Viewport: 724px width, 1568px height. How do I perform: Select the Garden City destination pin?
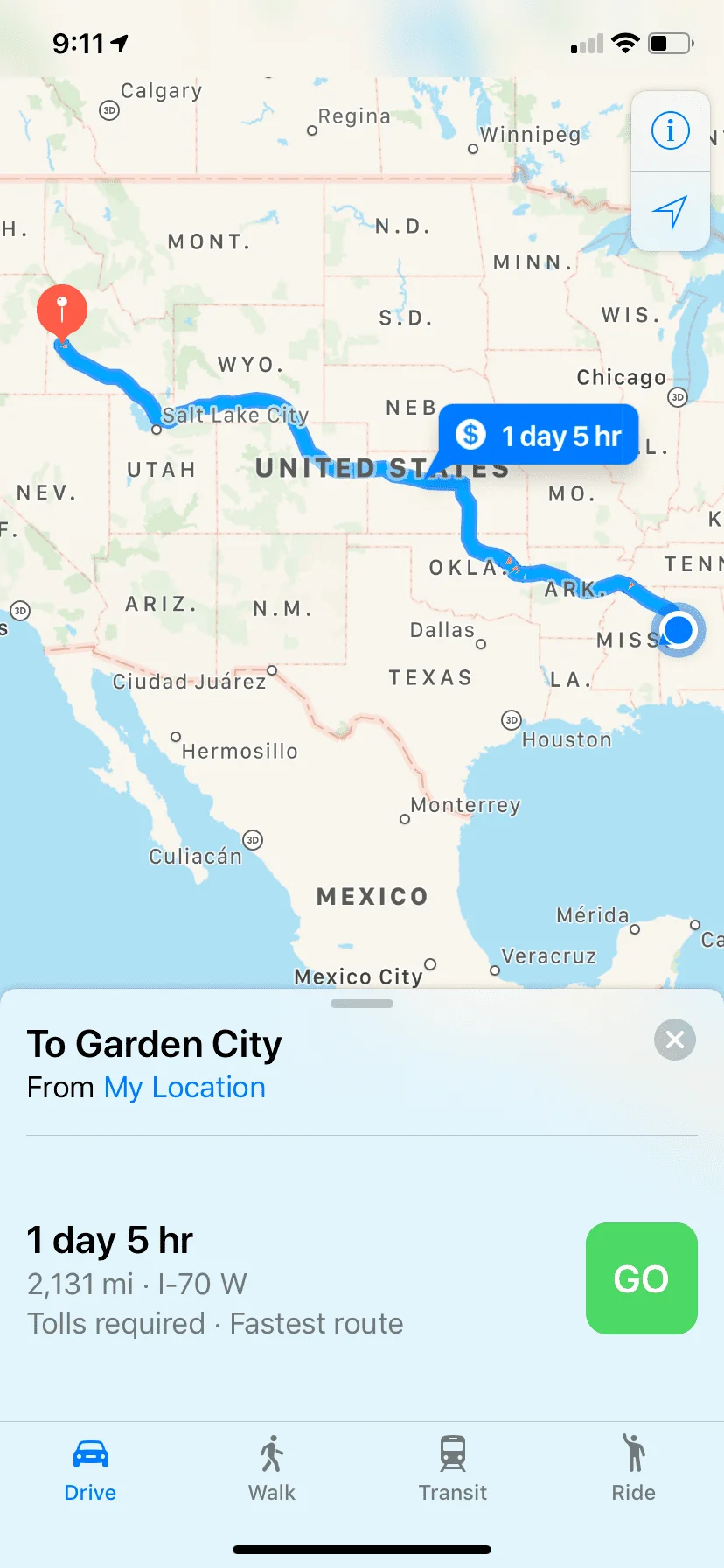[x=62, y=310]
